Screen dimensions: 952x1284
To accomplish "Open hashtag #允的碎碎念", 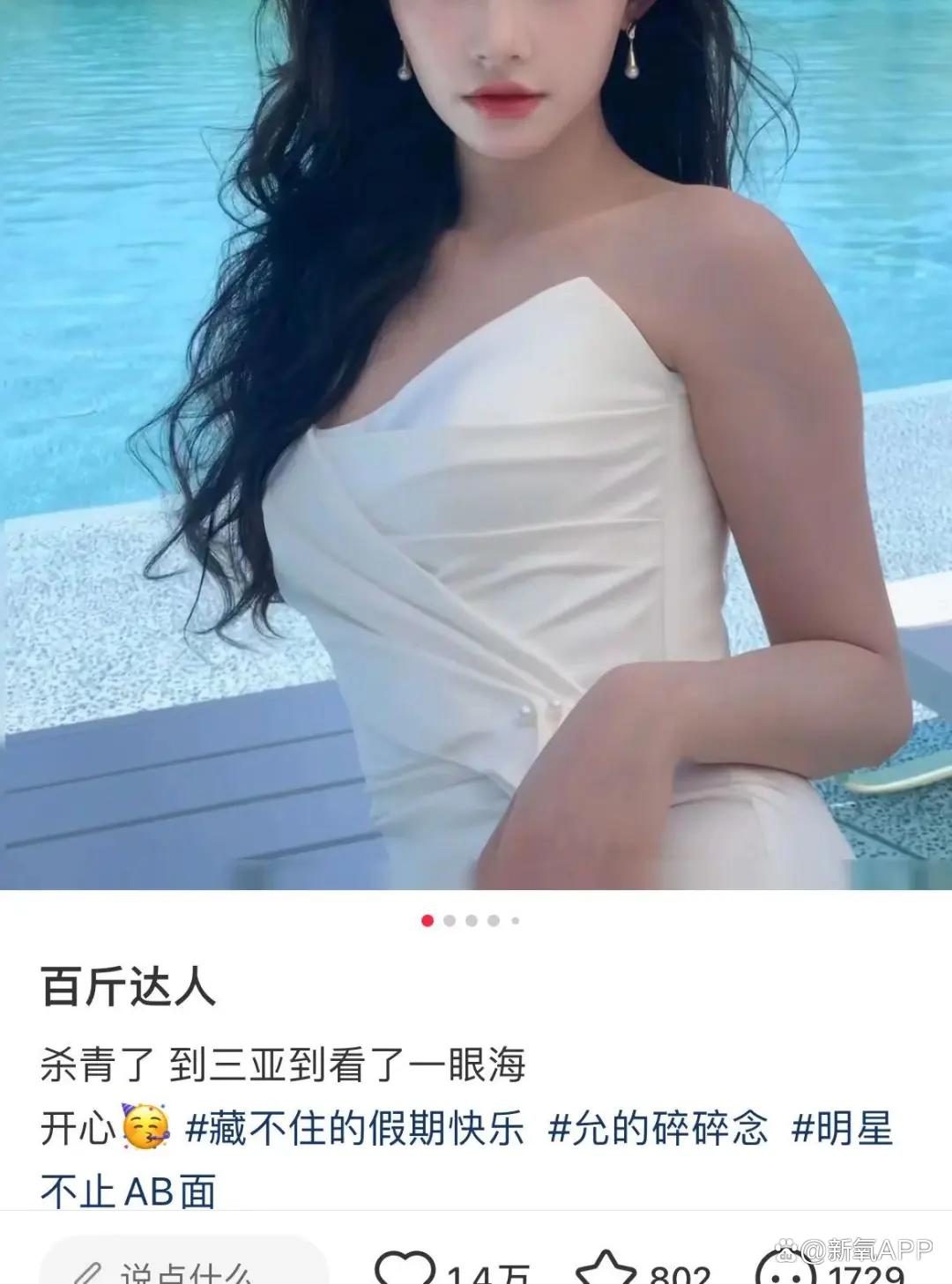I will [x=658, y=1129].
